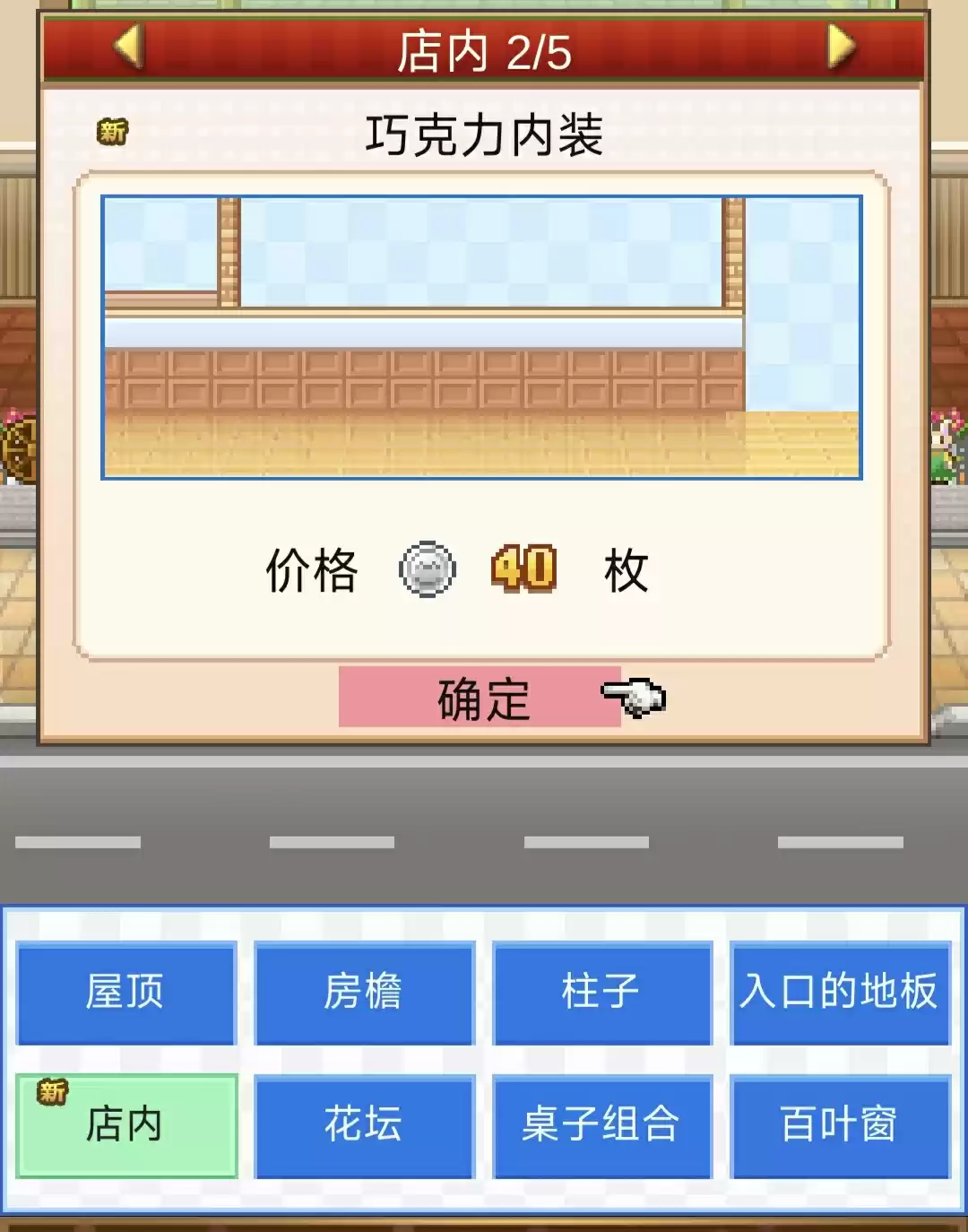The height and width of the screenshot is (1232, 968).
Task: Switch to the 店内 tab
Action: [x=125, y=1128]
